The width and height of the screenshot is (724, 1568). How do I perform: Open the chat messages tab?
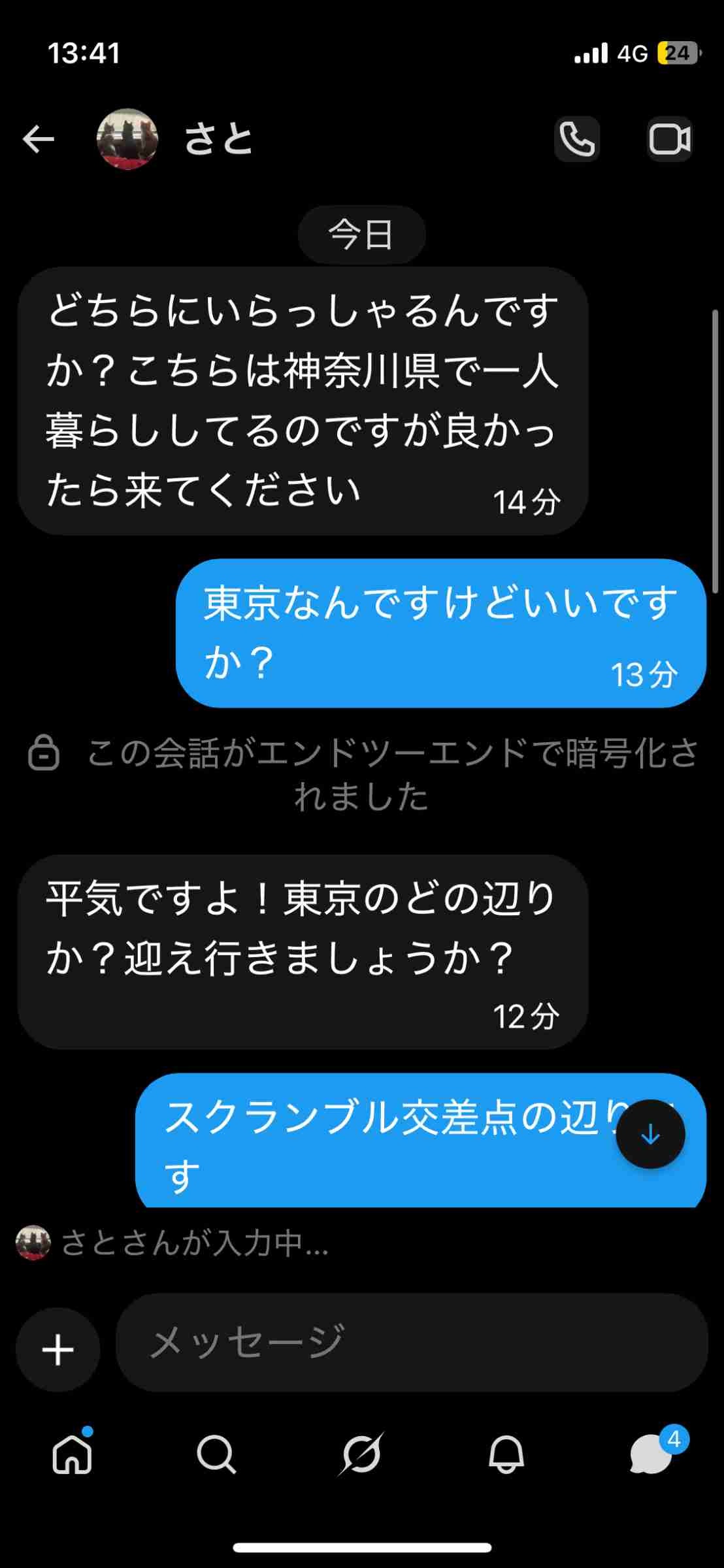pos(651,1456)
